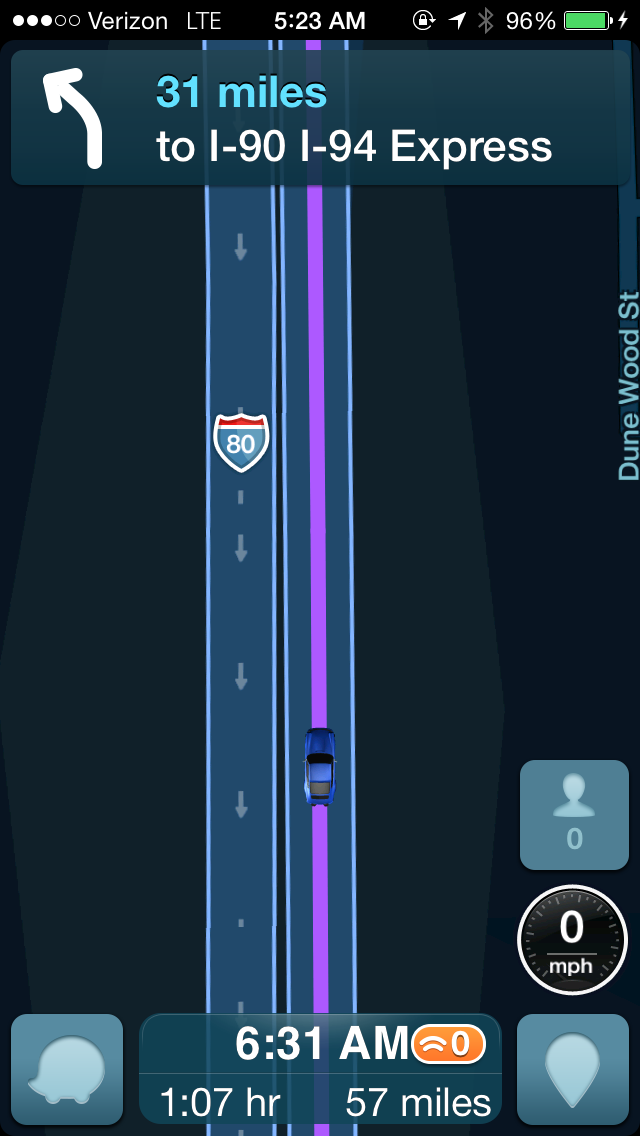640x1136 pixels.
Task: Tap the ETA bar showing 6:31 AM
Action: point(320,1069)
